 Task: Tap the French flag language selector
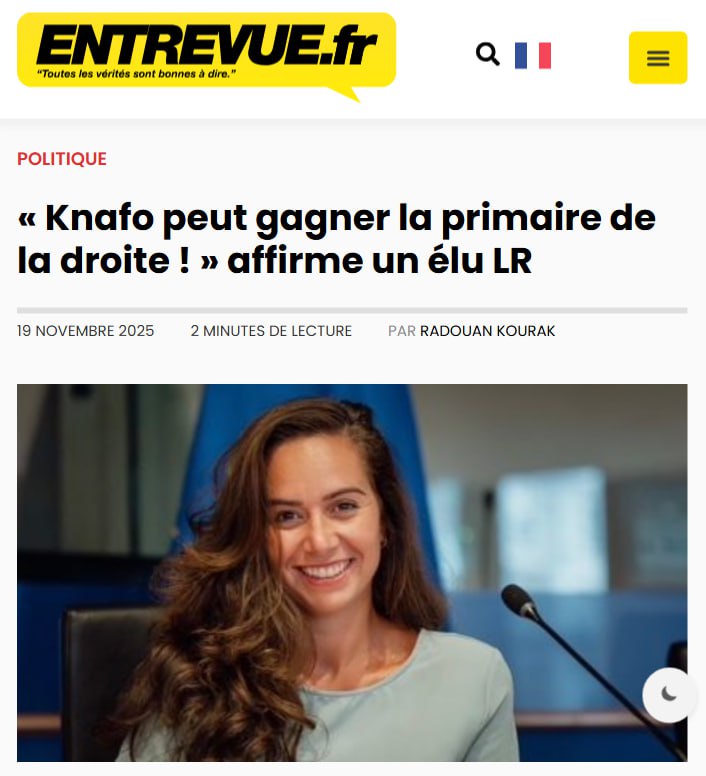[x=533, y=55]
